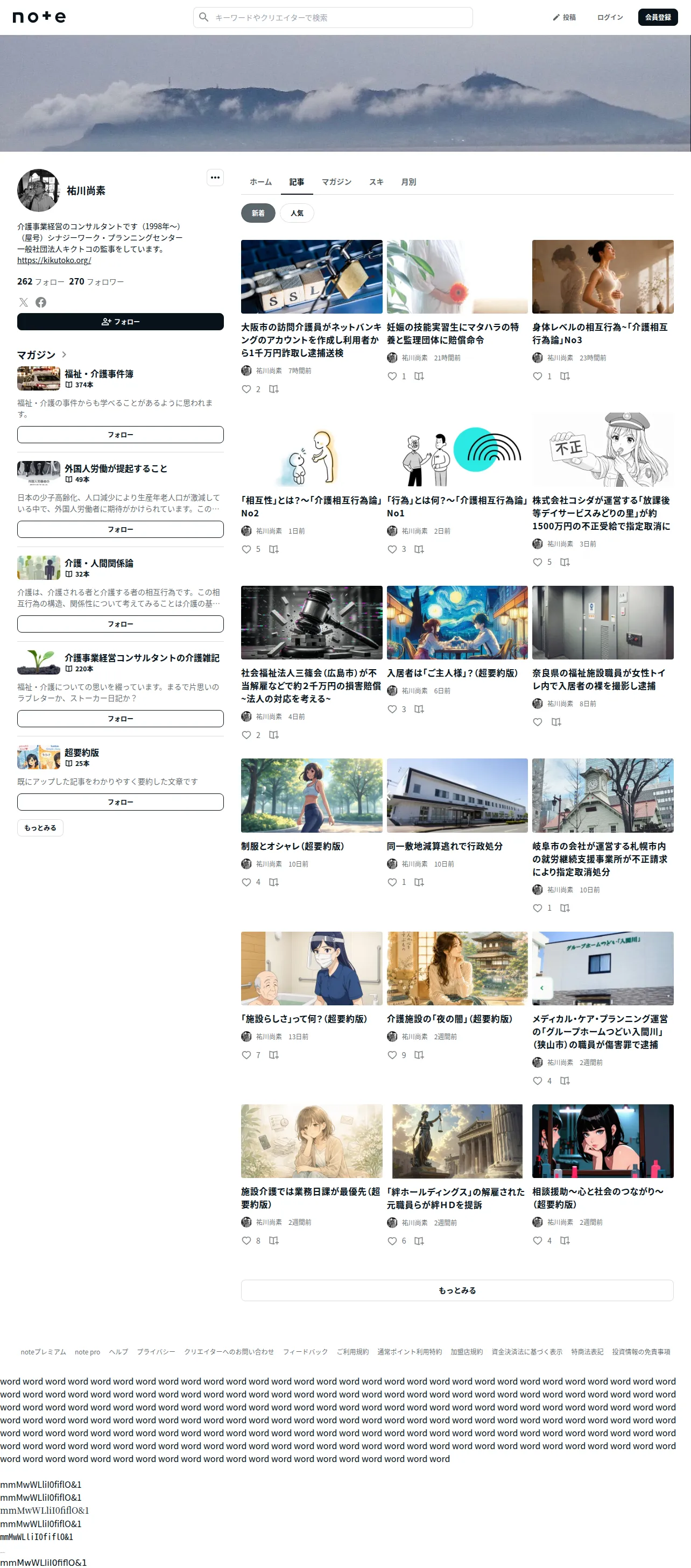Open the Facebook profile icon

click(41, 302)
